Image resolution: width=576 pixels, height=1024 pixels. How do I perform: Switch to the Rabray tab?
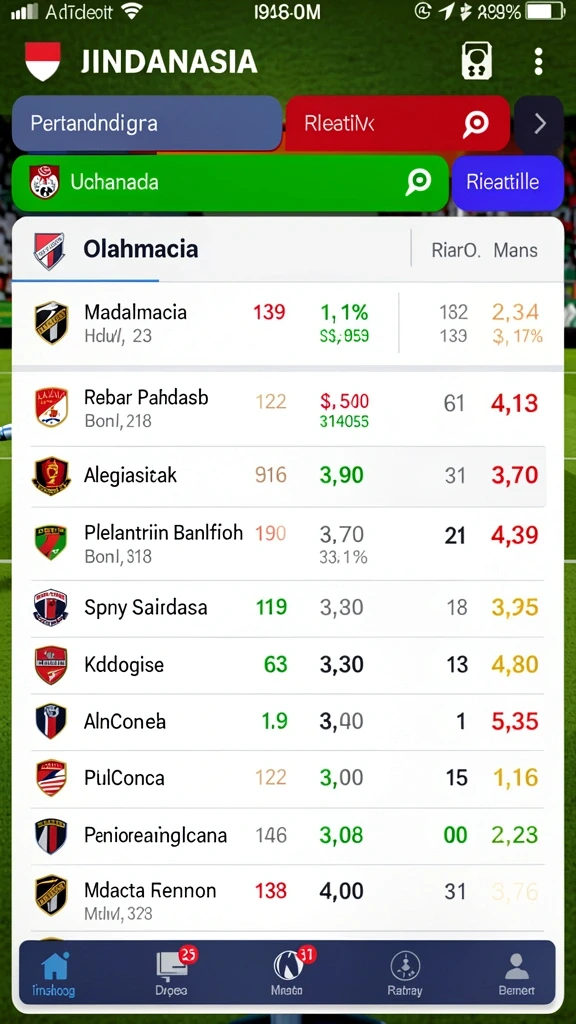coord(405,972)
